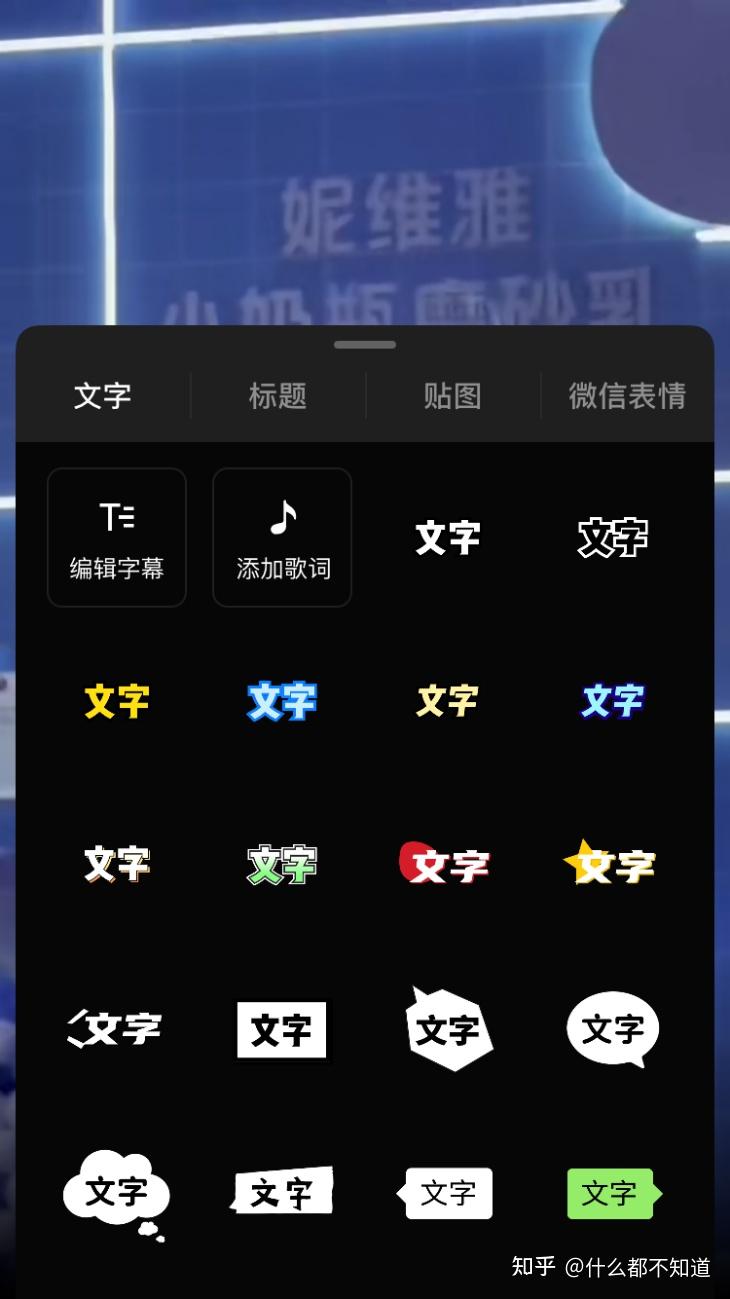Viewport: 730px width, 1299px height.
Task: Choose the white rounded label text style
Action: tap(447, 1193)
